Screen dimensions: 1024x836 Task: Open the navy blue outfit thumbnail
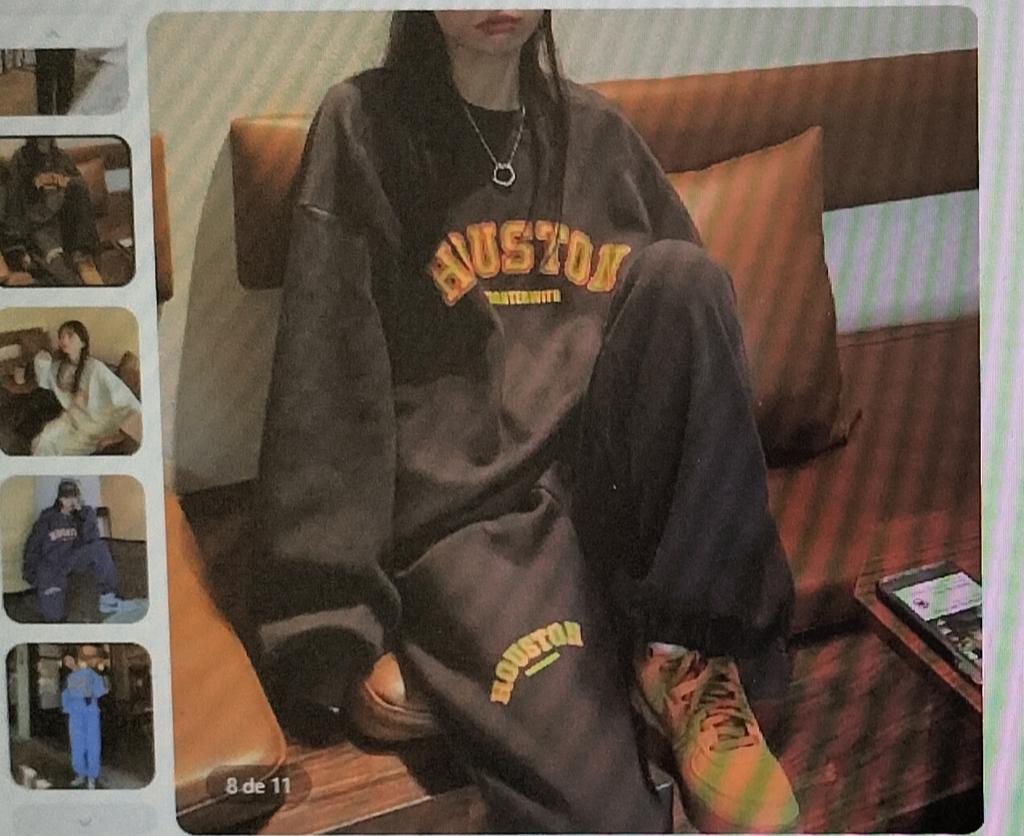[x=75, y=548]
